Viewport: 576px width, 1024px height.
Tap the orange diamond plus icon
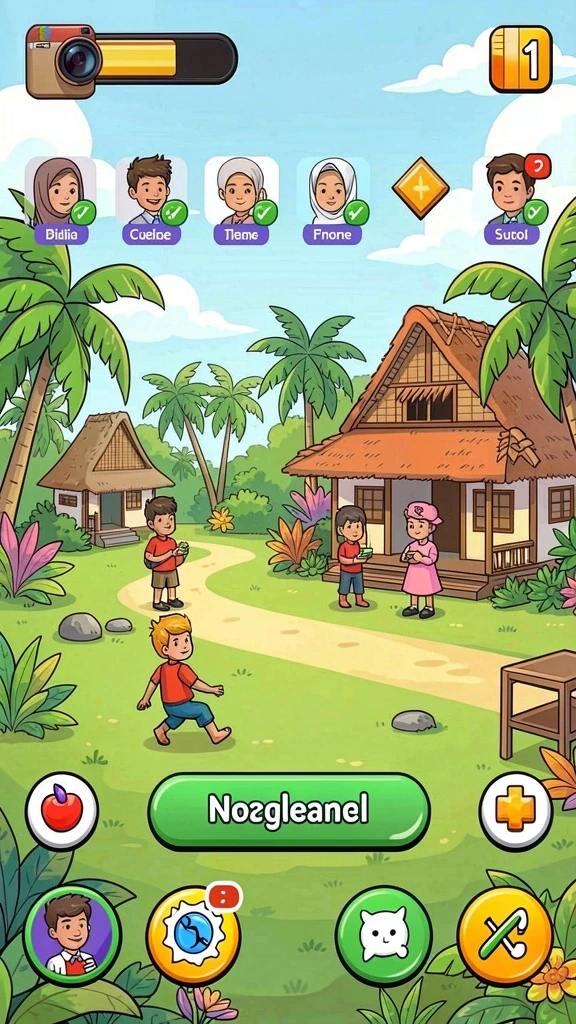(421, 188)
